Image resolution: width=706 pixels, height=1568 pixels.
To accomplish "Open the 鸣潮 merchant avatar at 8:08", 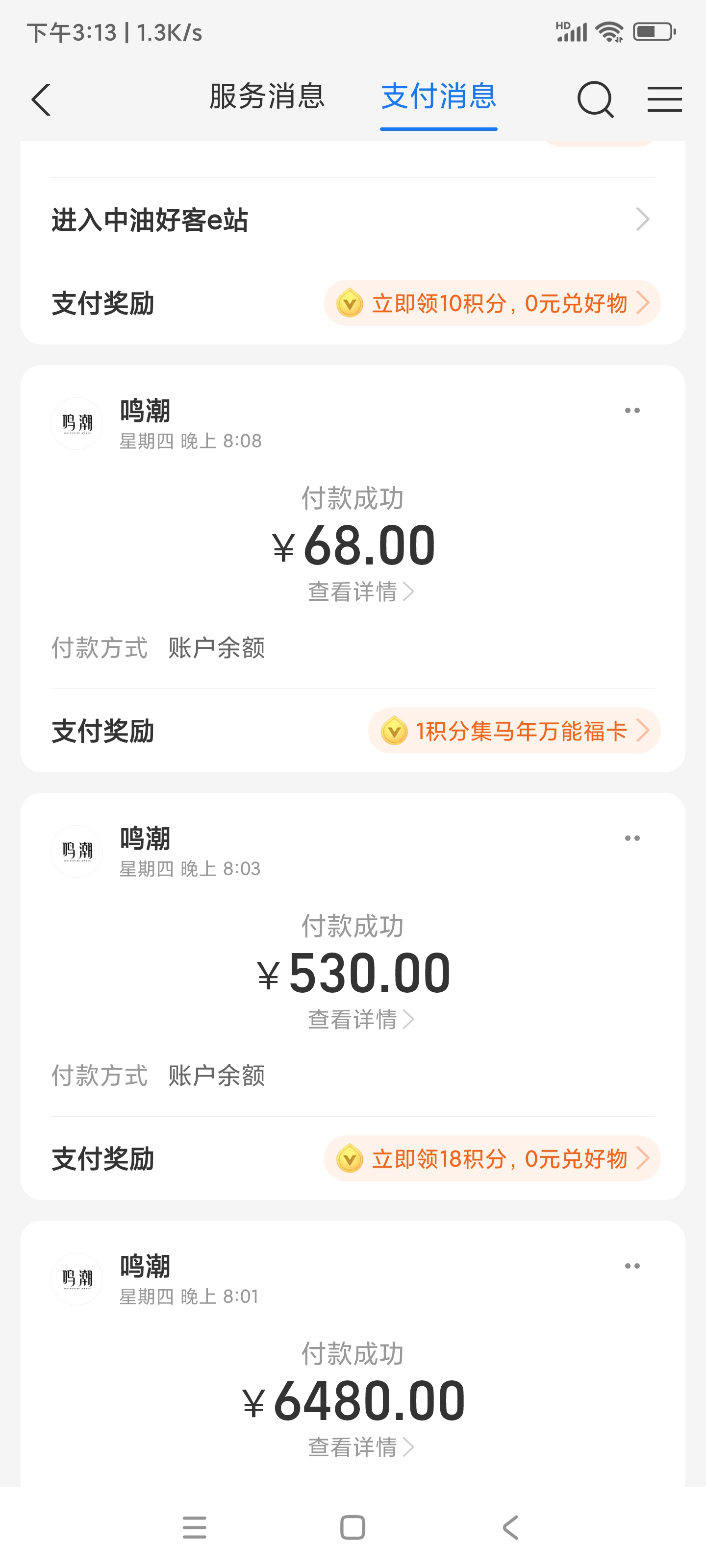I will coord(77,424).
